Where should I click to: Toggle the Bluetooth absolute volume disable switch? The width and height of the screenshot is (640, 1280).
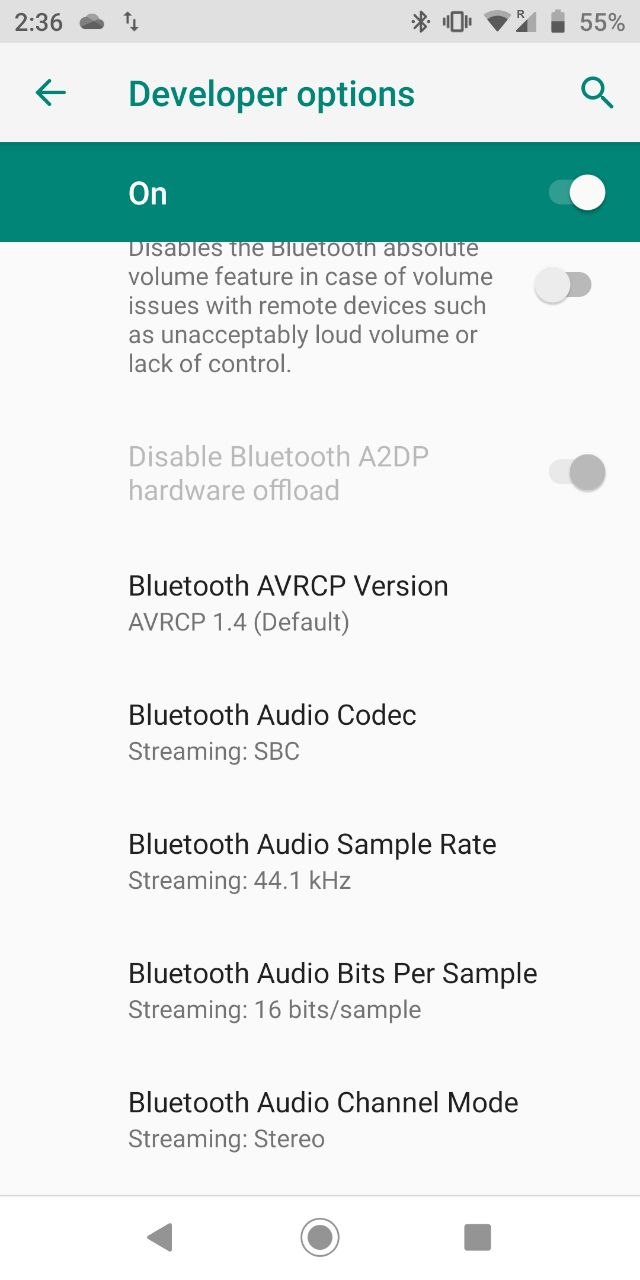563,285
